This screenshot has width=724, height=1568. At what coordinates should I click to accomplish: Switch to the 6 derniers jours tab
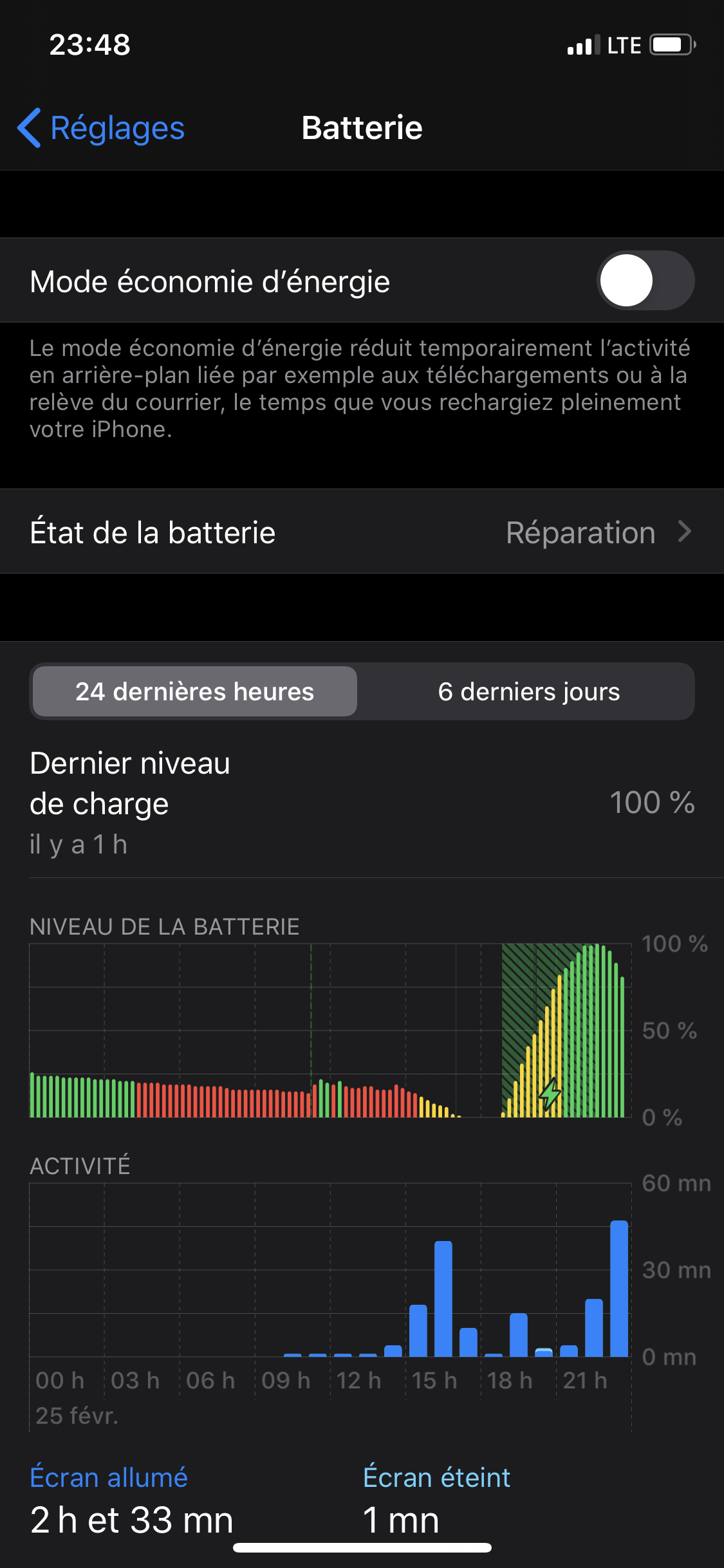coord(528,691)
